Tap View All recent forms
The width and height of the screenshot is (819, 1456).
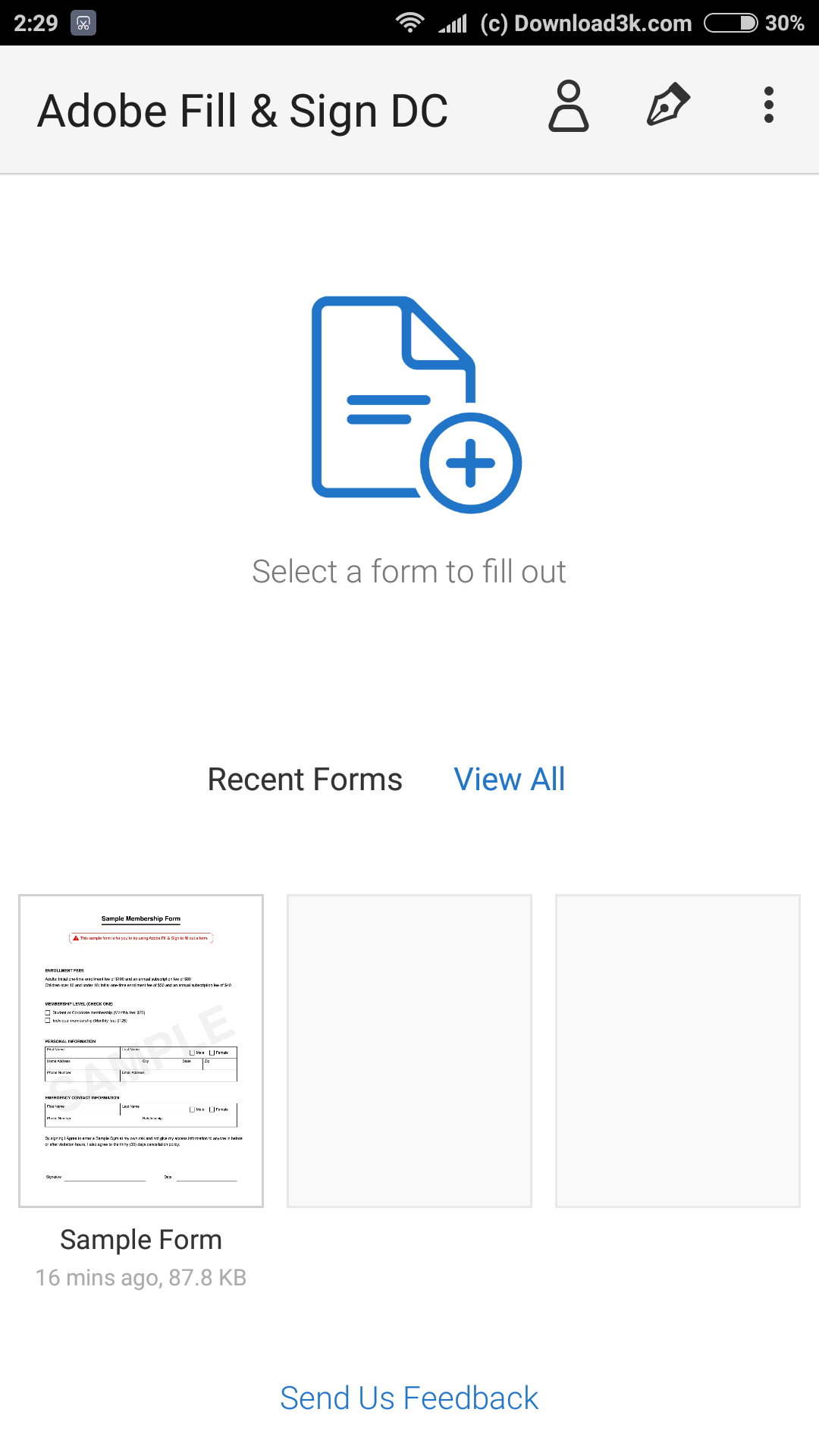(x=509, y=780)
